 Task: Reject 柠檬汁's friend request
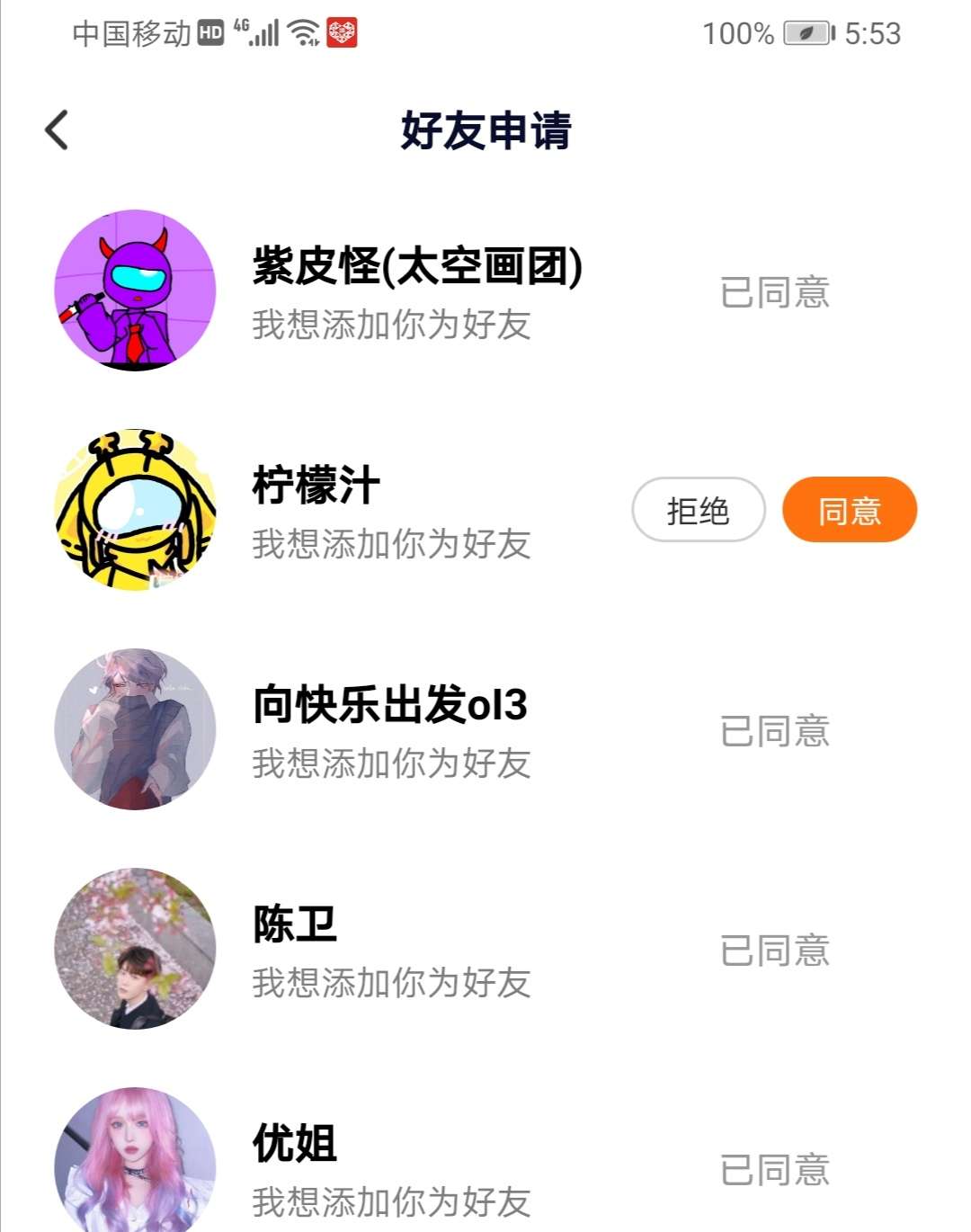pyautogui.click(x=698, y=510)
